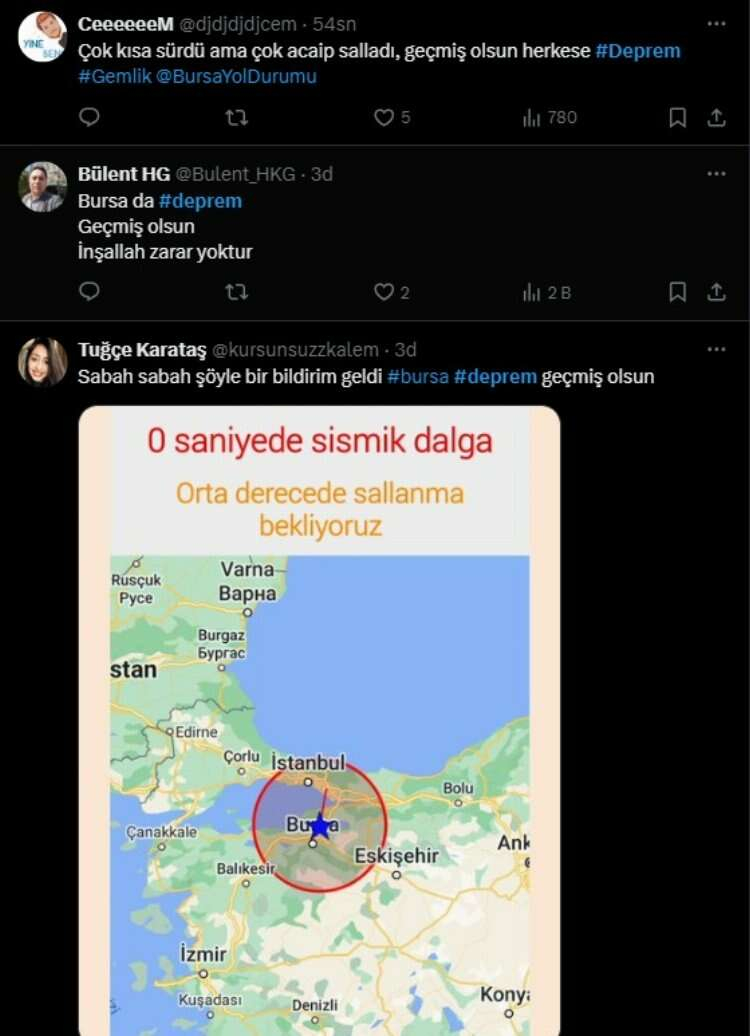The width and height of the screenshot is (750, 1036).
Task: Like Bülent HG's tweet
Action: pos(384,292)
